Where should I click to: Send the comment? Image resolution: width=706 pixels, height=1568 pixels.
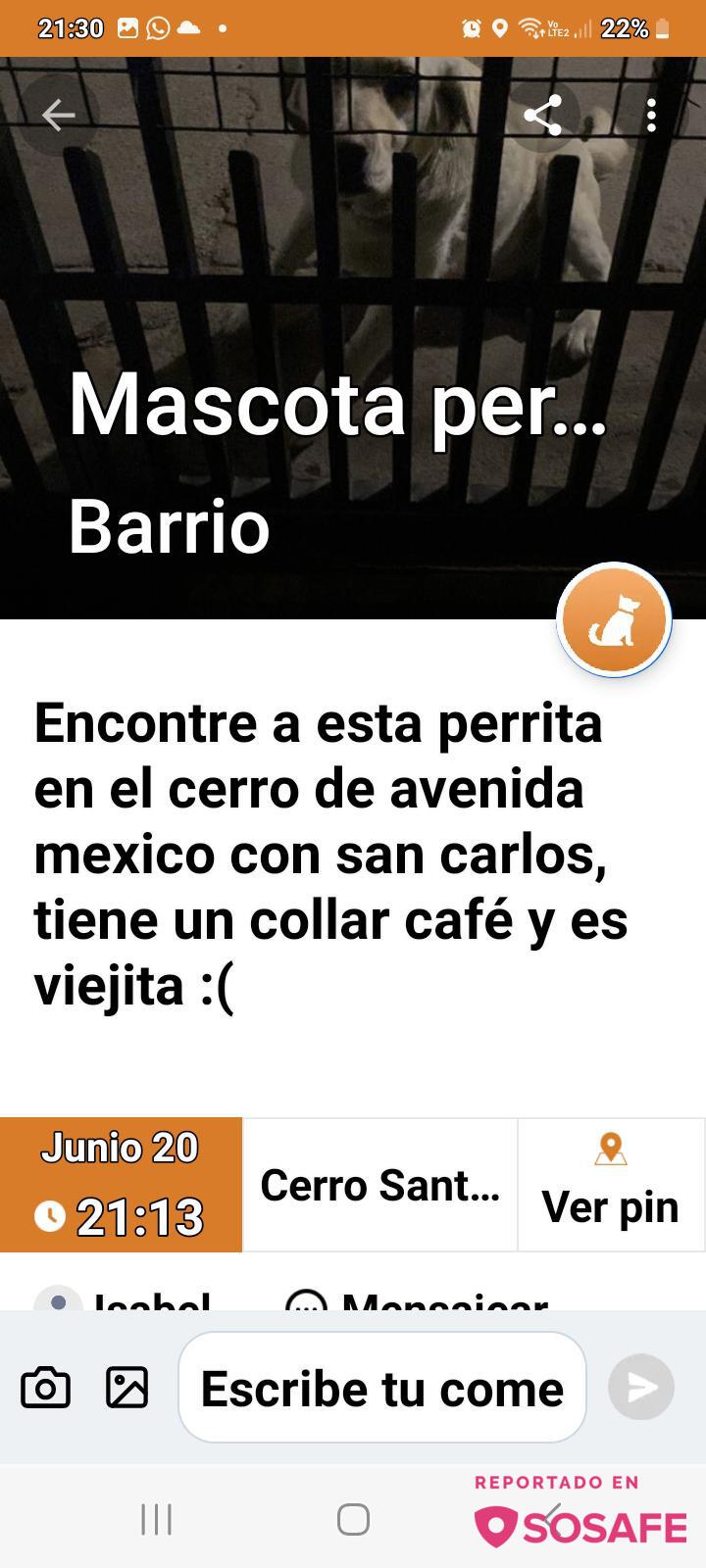pos(641,1388)
